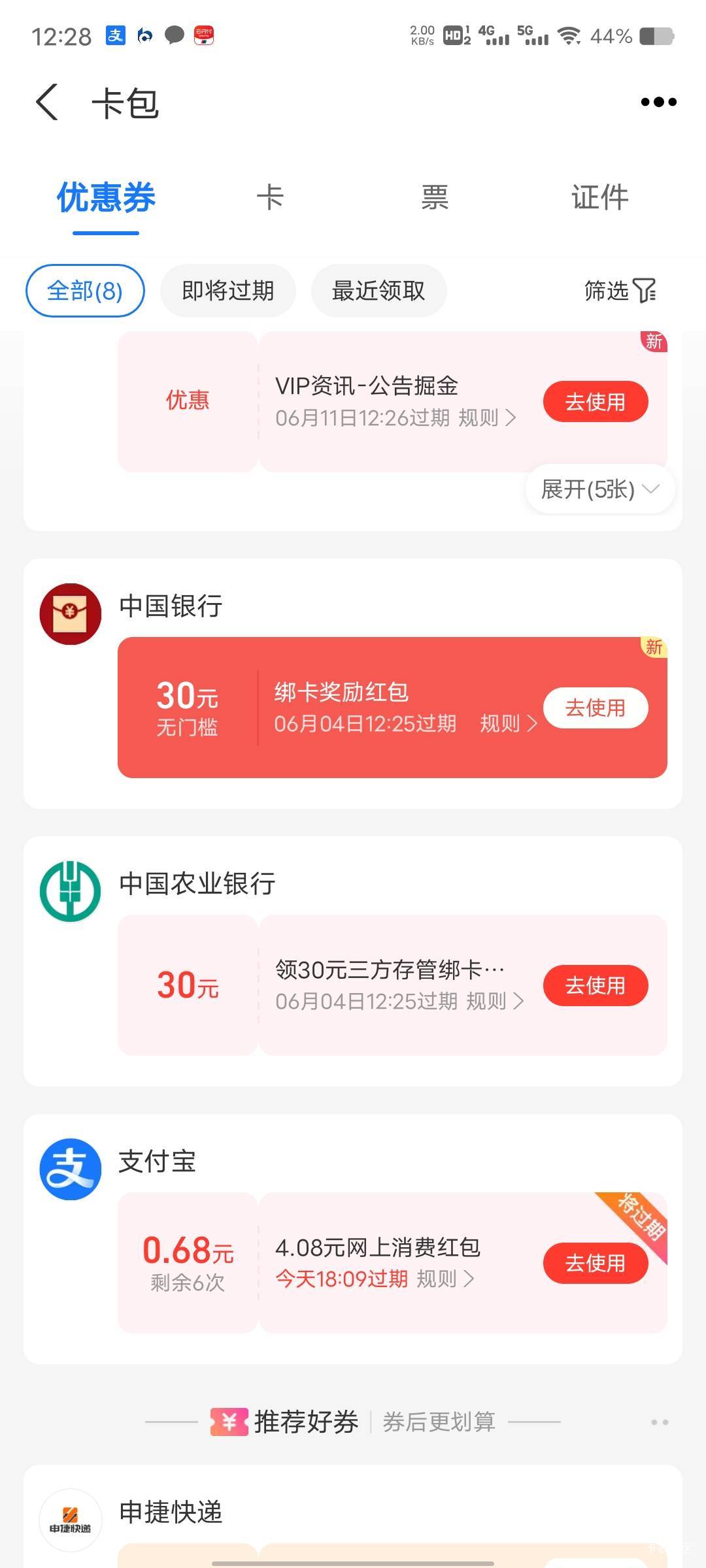Select the 优惠券 tab
Screen dimensions: 706x1568
106,197
